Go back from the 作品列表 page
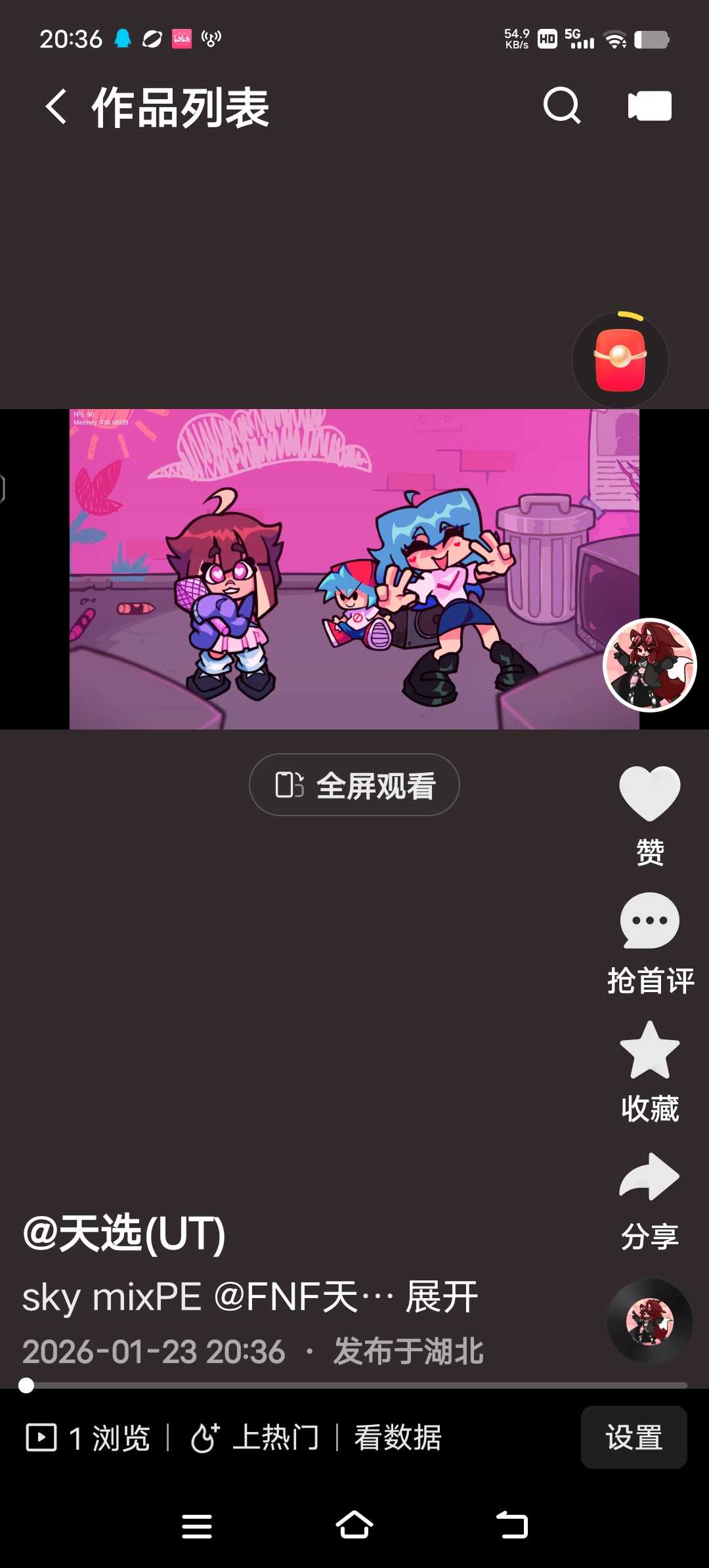 [x=56, y=106]
